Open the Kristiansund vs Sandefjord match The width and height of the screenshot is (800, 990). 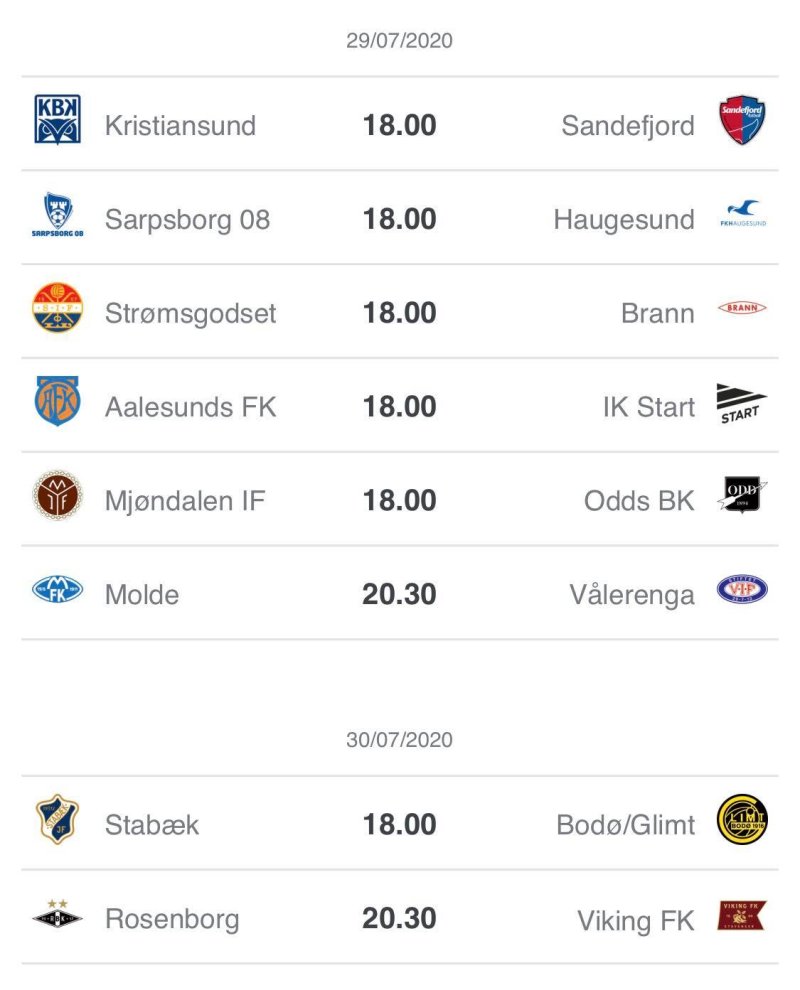[399, 125]
